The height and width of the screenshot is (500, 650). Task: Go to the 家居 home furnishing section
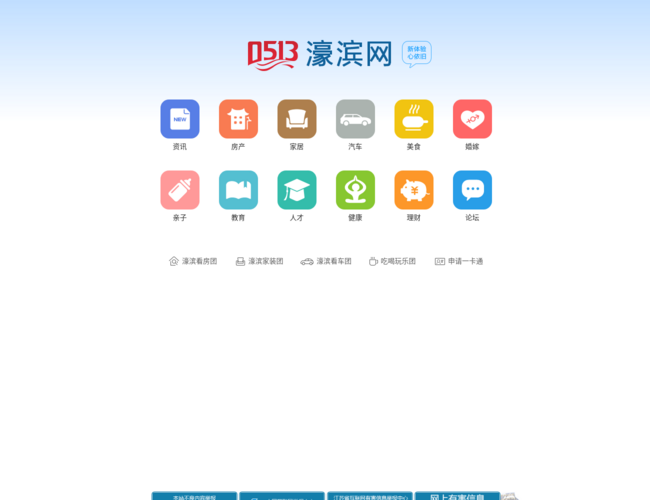[297, 119]
